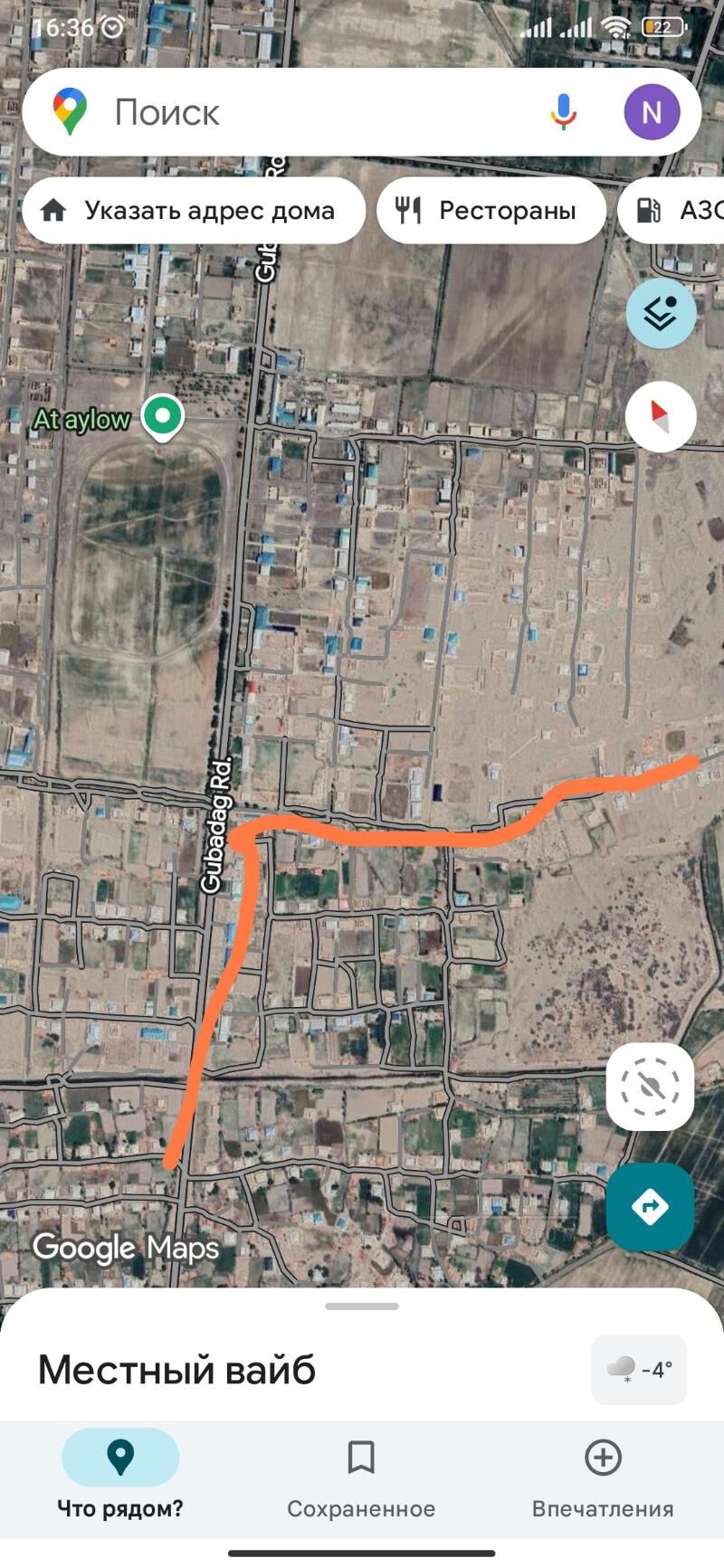724x1568 pixels.
Task: Start voice search with the microphone
Action: pyautogui.click(x=563, y=112)
